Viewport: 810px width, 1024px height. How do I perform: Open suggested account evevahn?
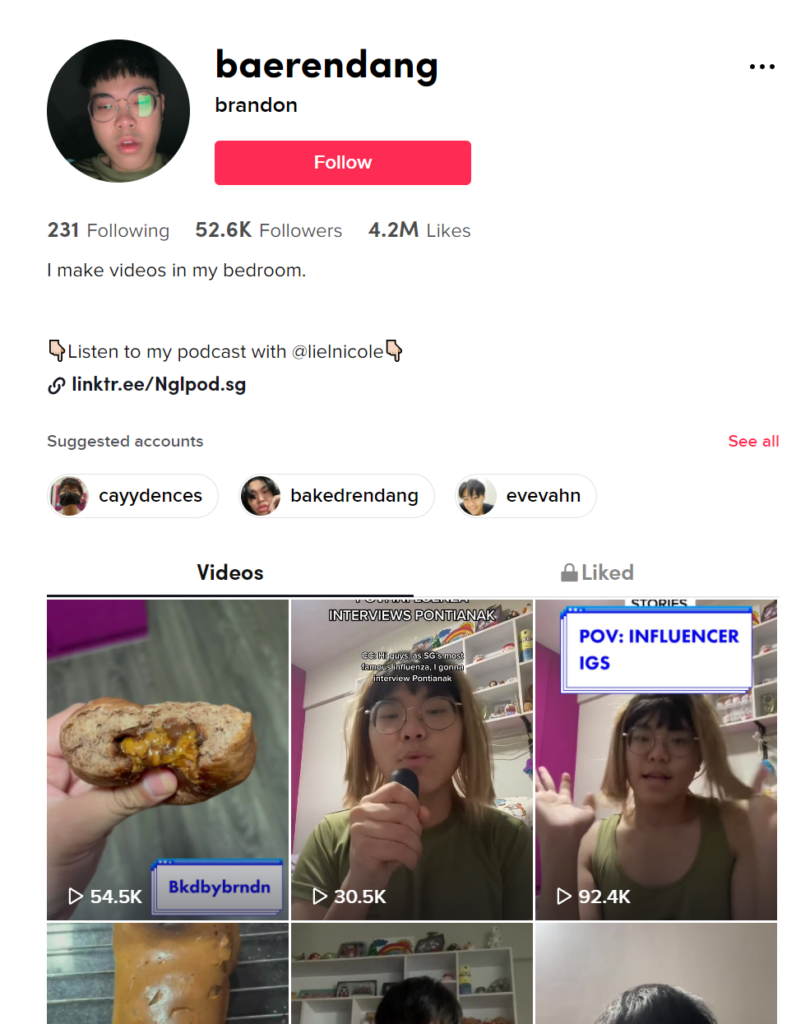[525, 496]
